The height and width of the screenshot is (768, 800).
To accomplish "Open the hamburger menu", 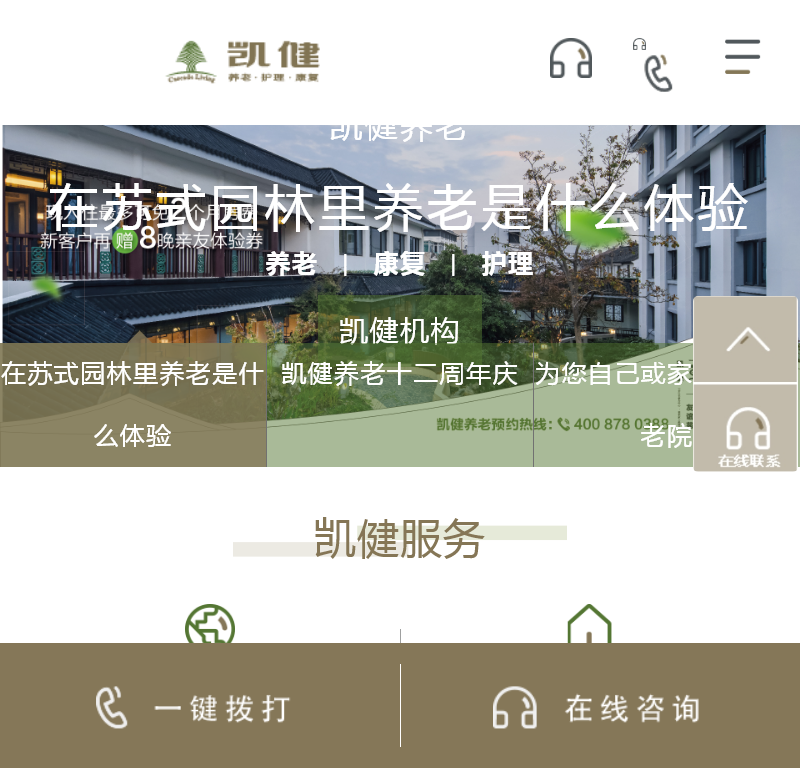I will tap(742, 57).
